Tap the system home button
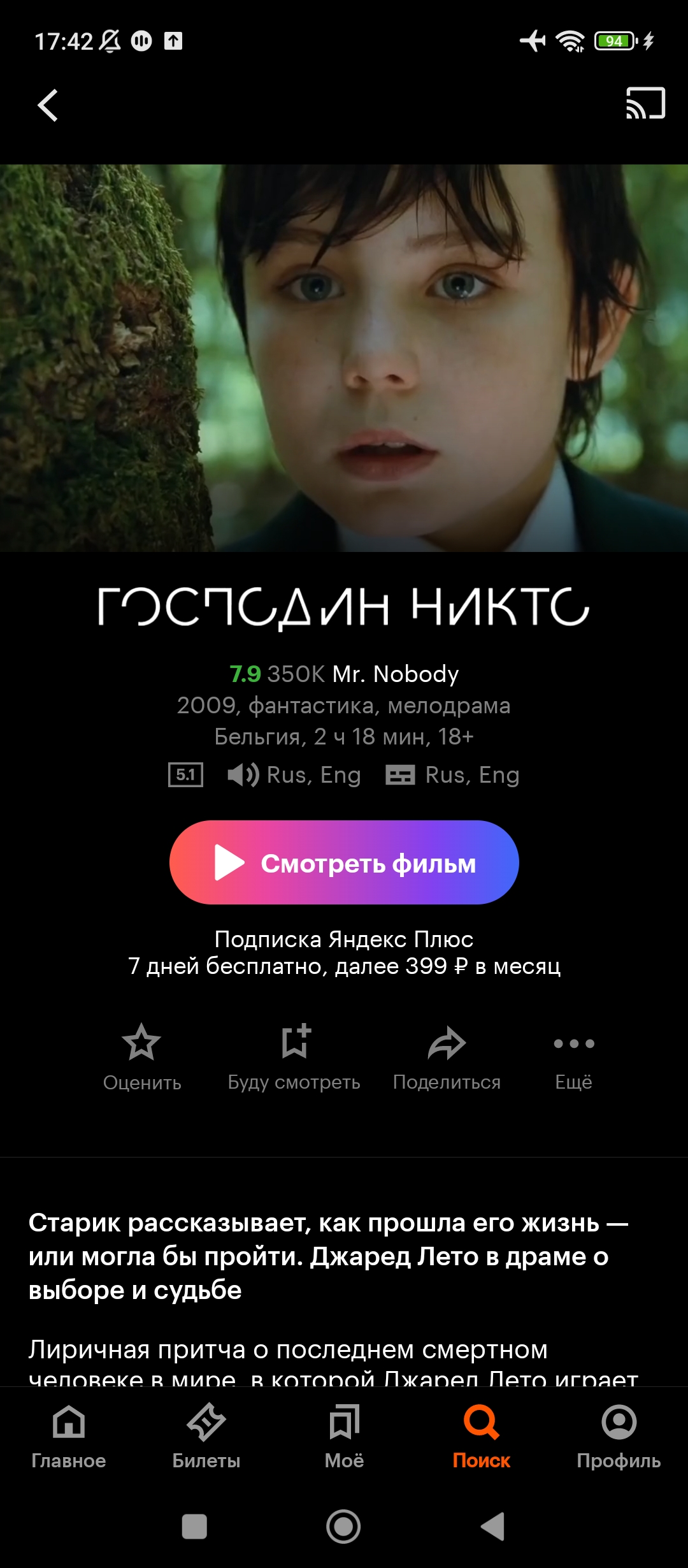Viewport: 688px width, 1568px height. (343, 1527)
